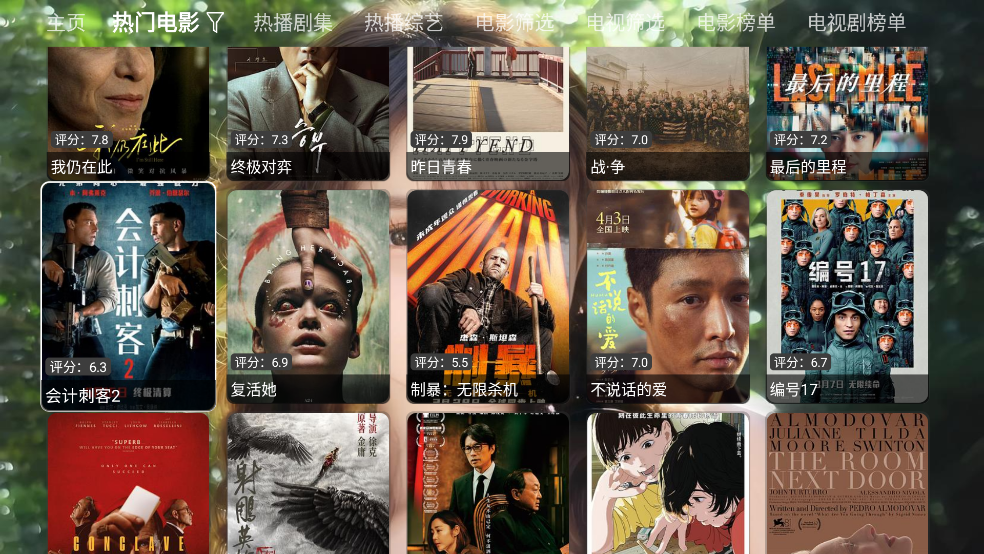Switch to 电影榜单 tab
The height and width of the screenshot is (554, 984).
(x=736, y=22)
